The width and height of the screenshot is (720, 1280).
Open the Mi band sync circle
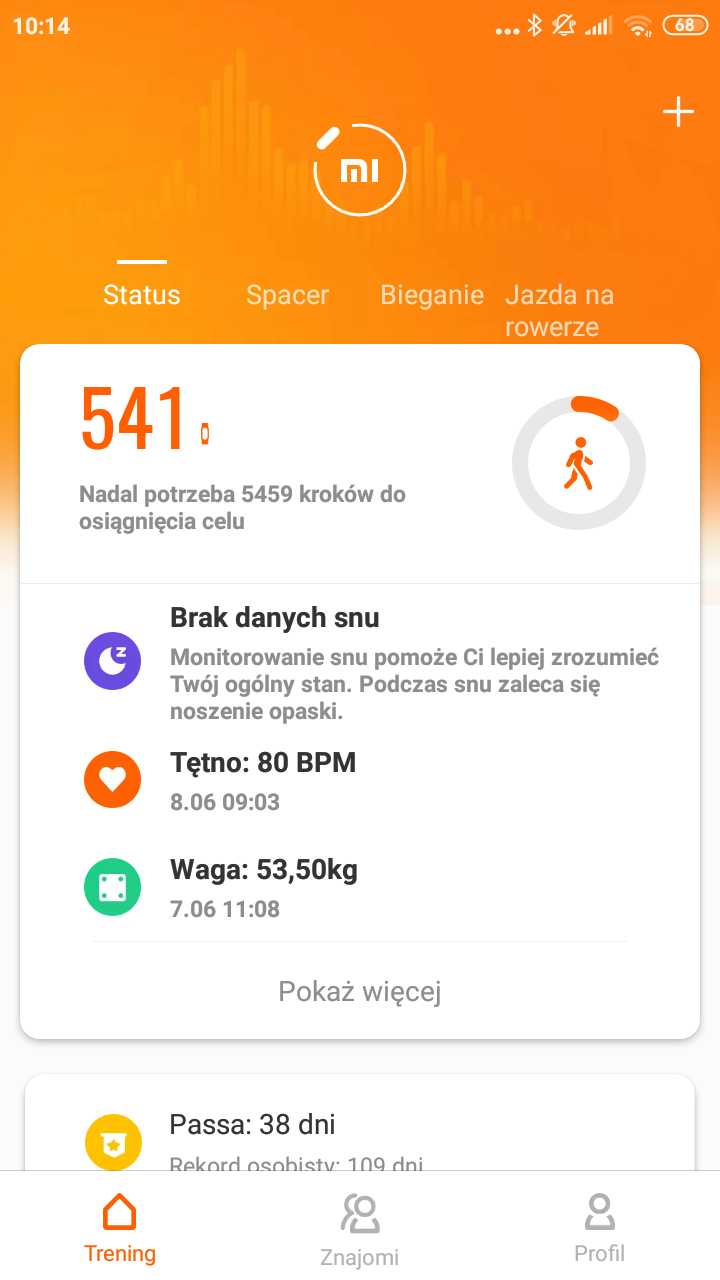click(360, 172)
